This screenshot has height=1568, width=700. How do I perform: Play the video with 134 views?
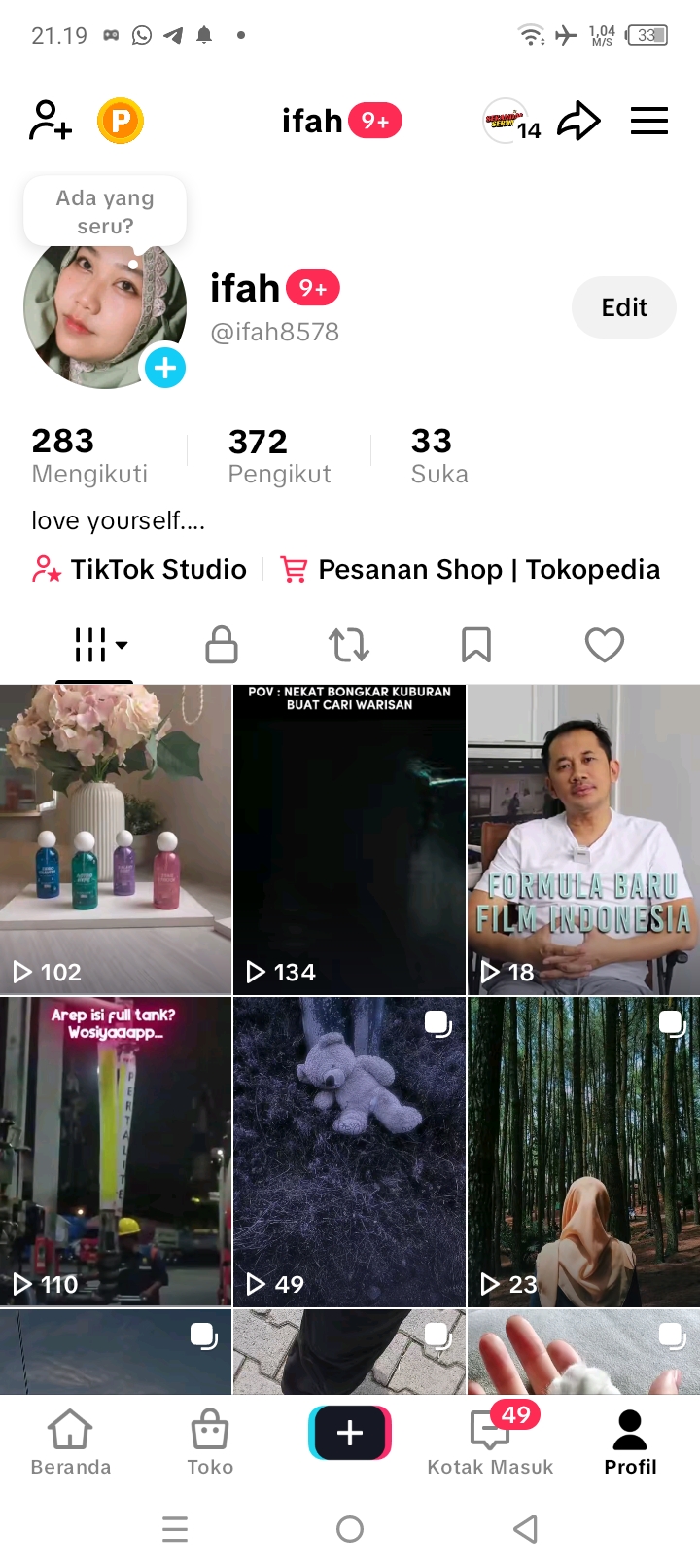point(349,839)
